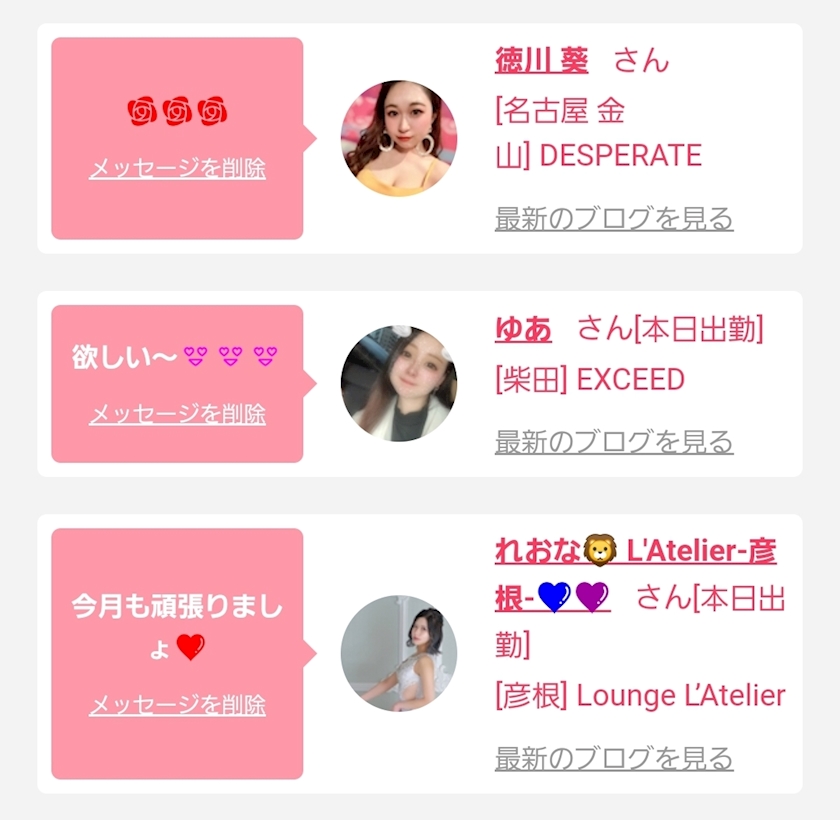Viewport: 840px width, 820px height.
Task: View 徳川 葵's latest blog
Action: [x=613, y=218]
